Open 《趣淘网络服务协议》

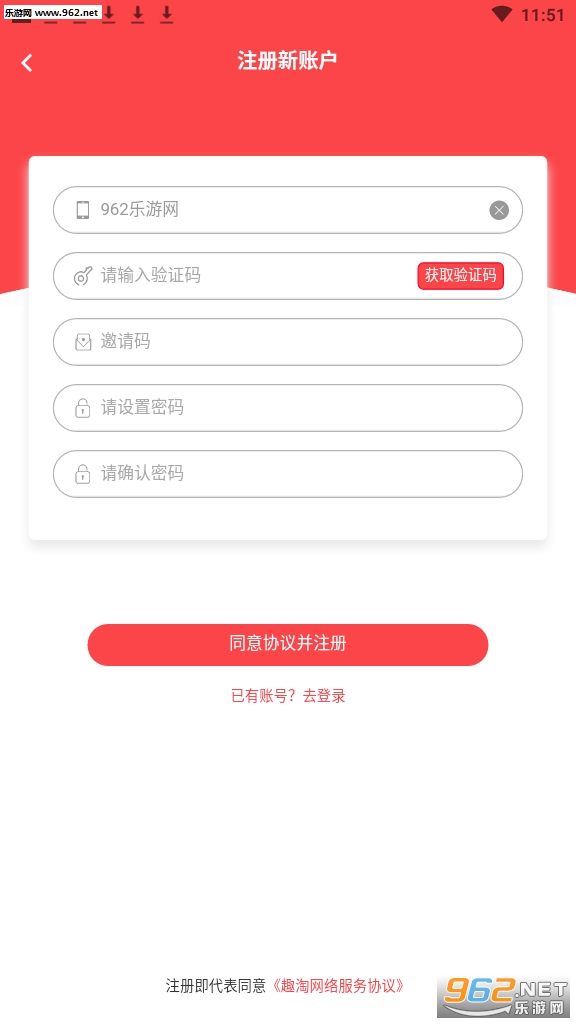(338, 985)
